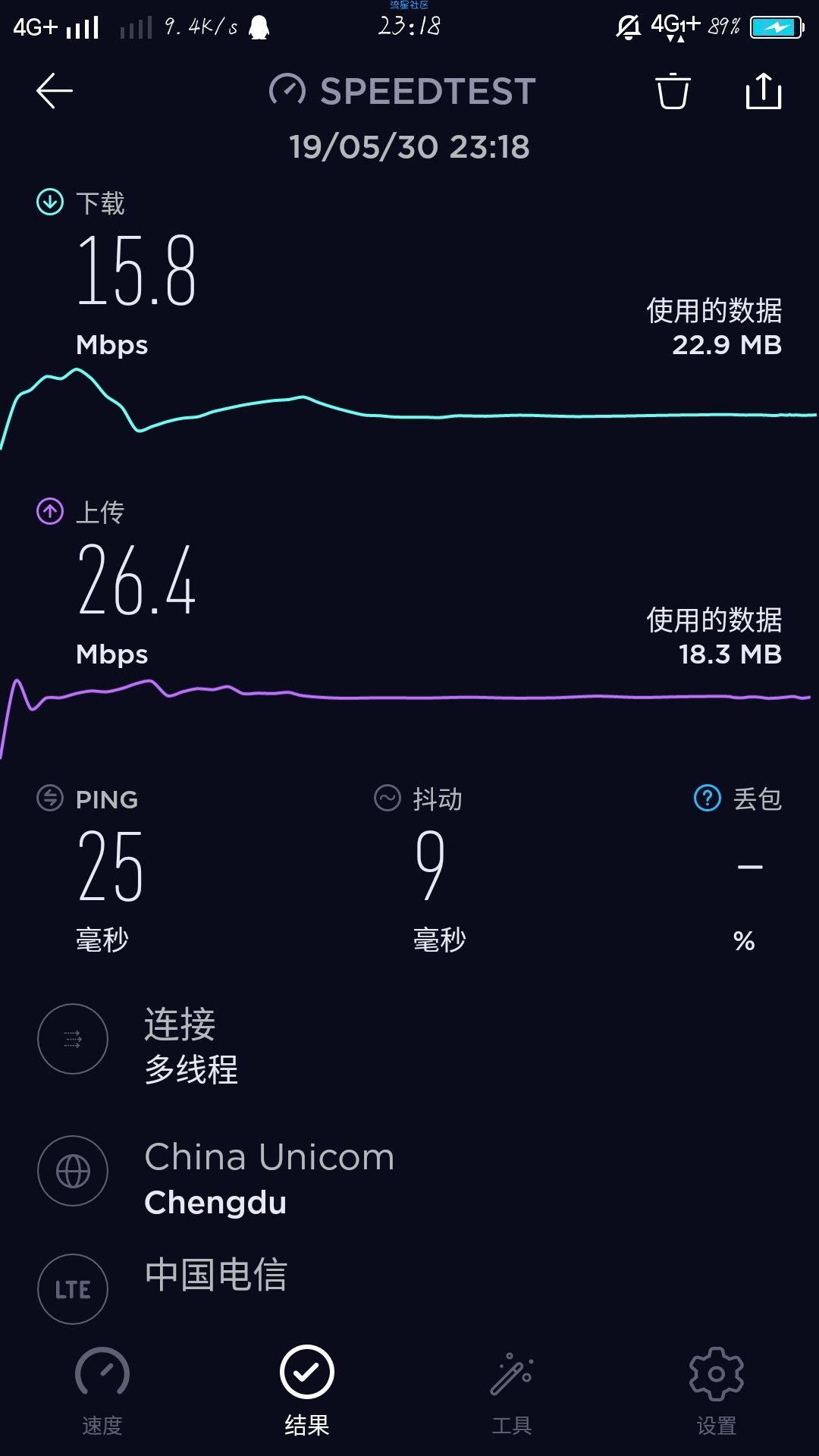Go back using the top-left arrow
The width and height of the screenshot is (819, 1456).
click(x=55, y=91)
